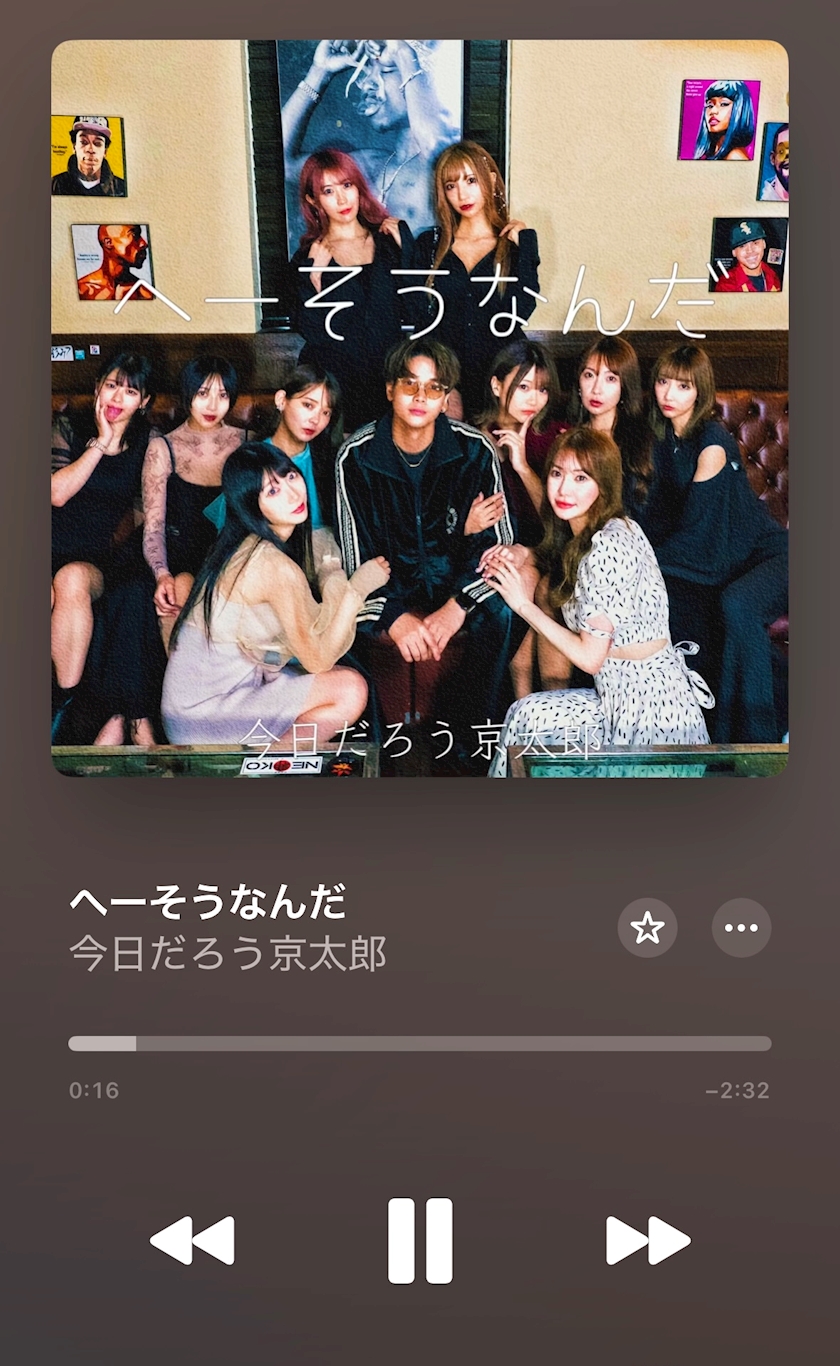Tap the playback progress bar
Image resolution: width=840 pixels, height=1366 pixels.
420,1044
